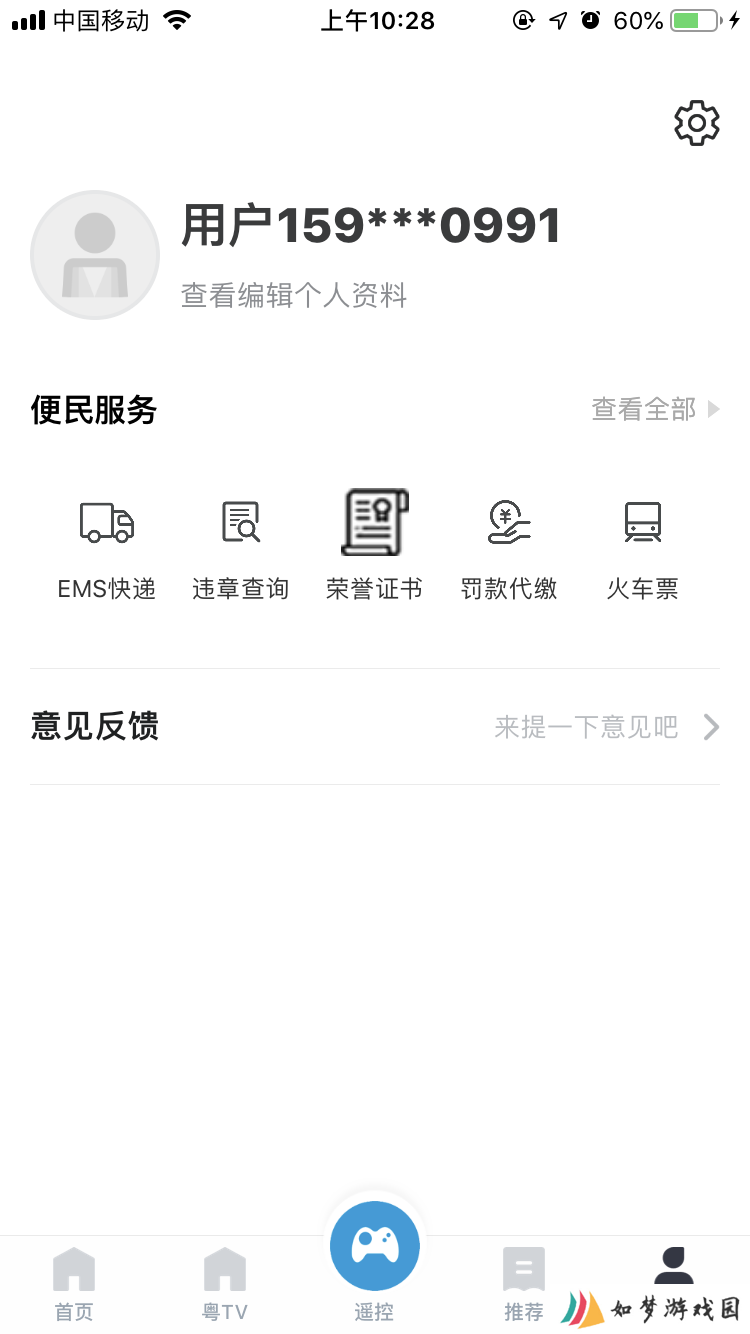Switch to the 首页 tab
The width and height of the screenshot is (750, 1334).
pos(74,1285)
